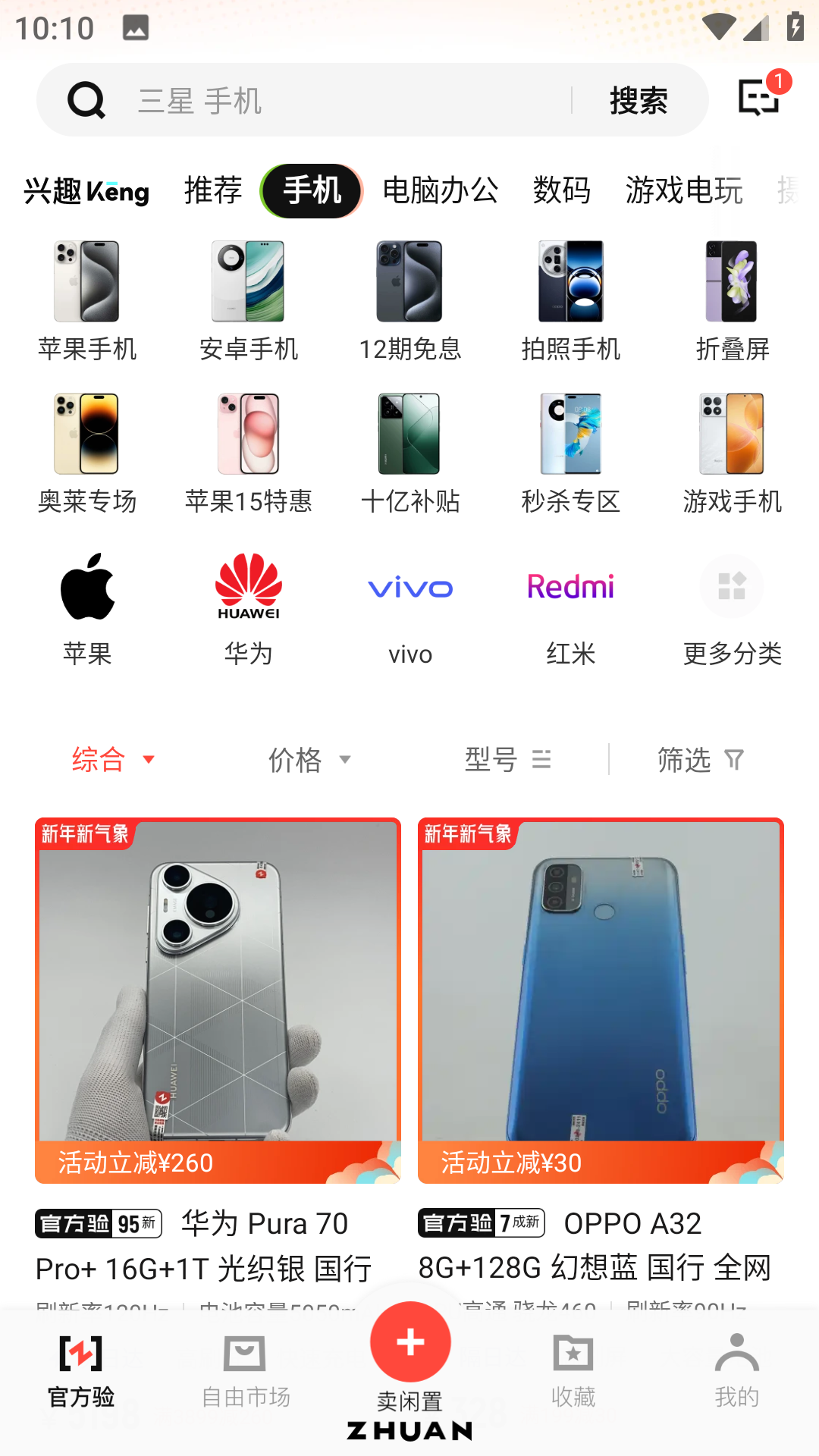Tap the 三星 手机 search field

point(341,101)
